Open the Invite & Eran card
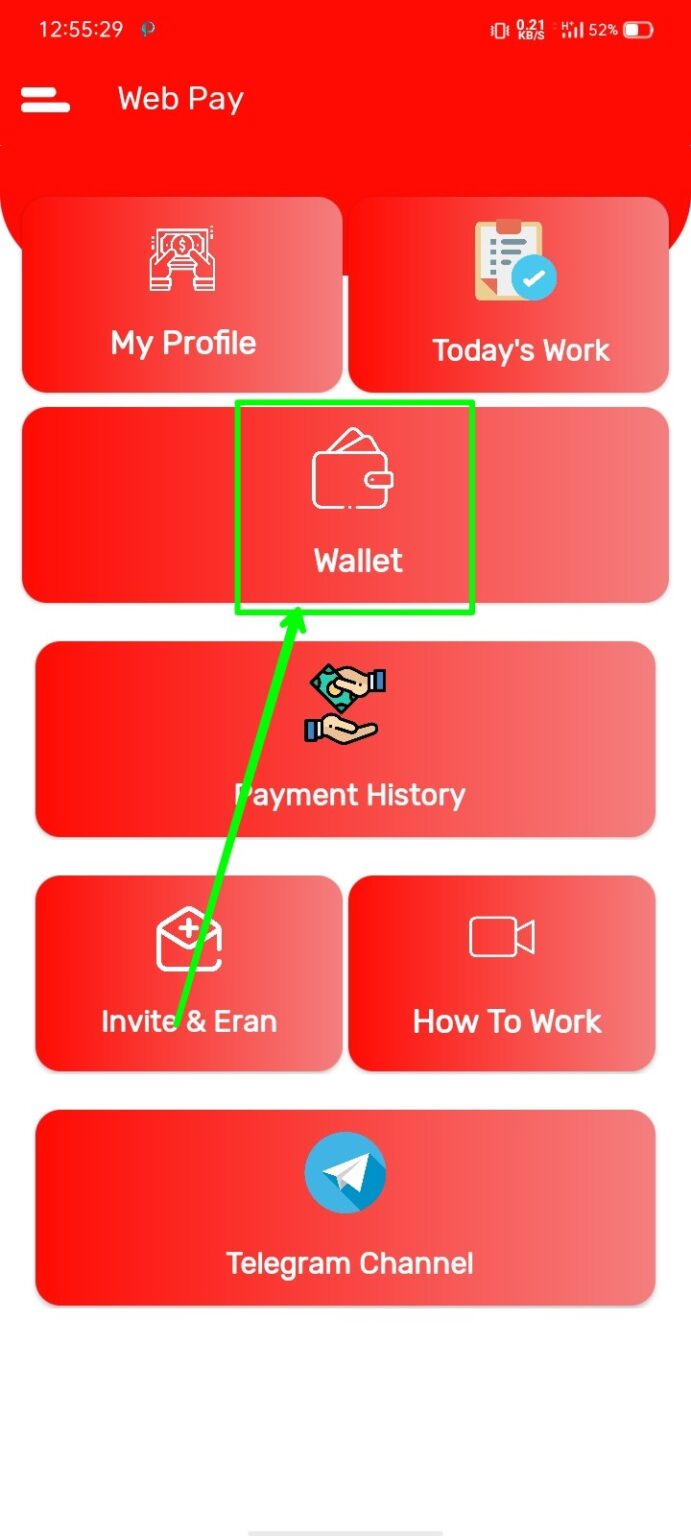The image size is (691, 1536). pos(189,973)
